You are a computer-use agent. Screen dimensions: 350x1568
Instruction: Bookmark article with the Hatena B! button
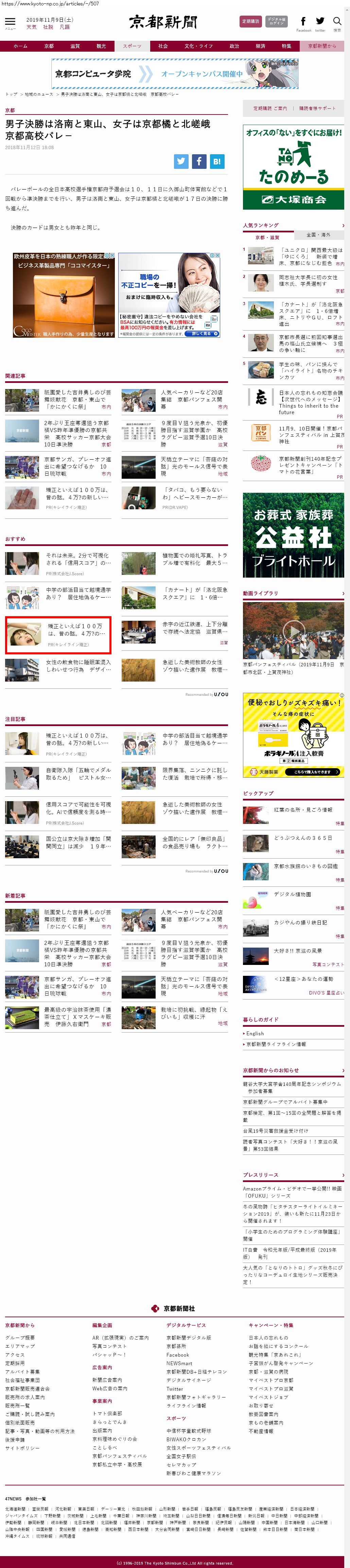(217, 161)
